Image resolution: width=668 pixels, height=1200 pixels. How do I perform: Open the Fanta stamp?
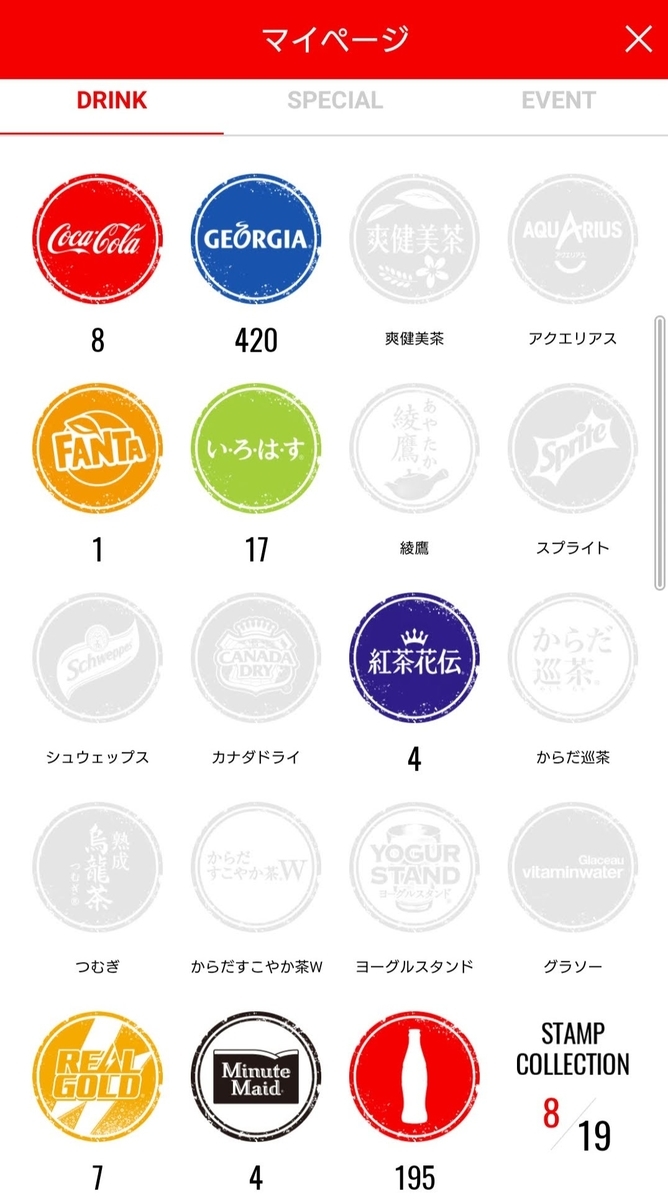tap(97, 448)
